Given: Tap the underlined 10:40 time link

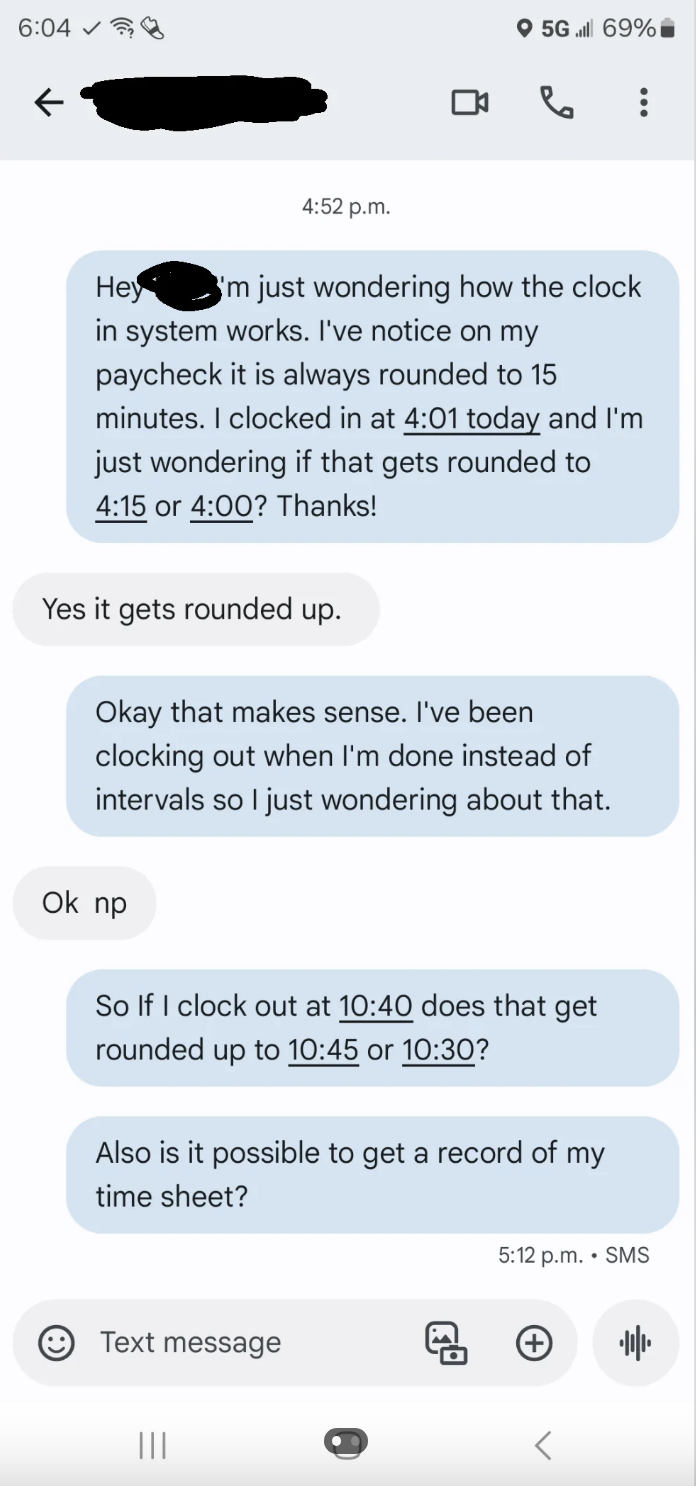Looking at the screenshot, I should 376,1006.
